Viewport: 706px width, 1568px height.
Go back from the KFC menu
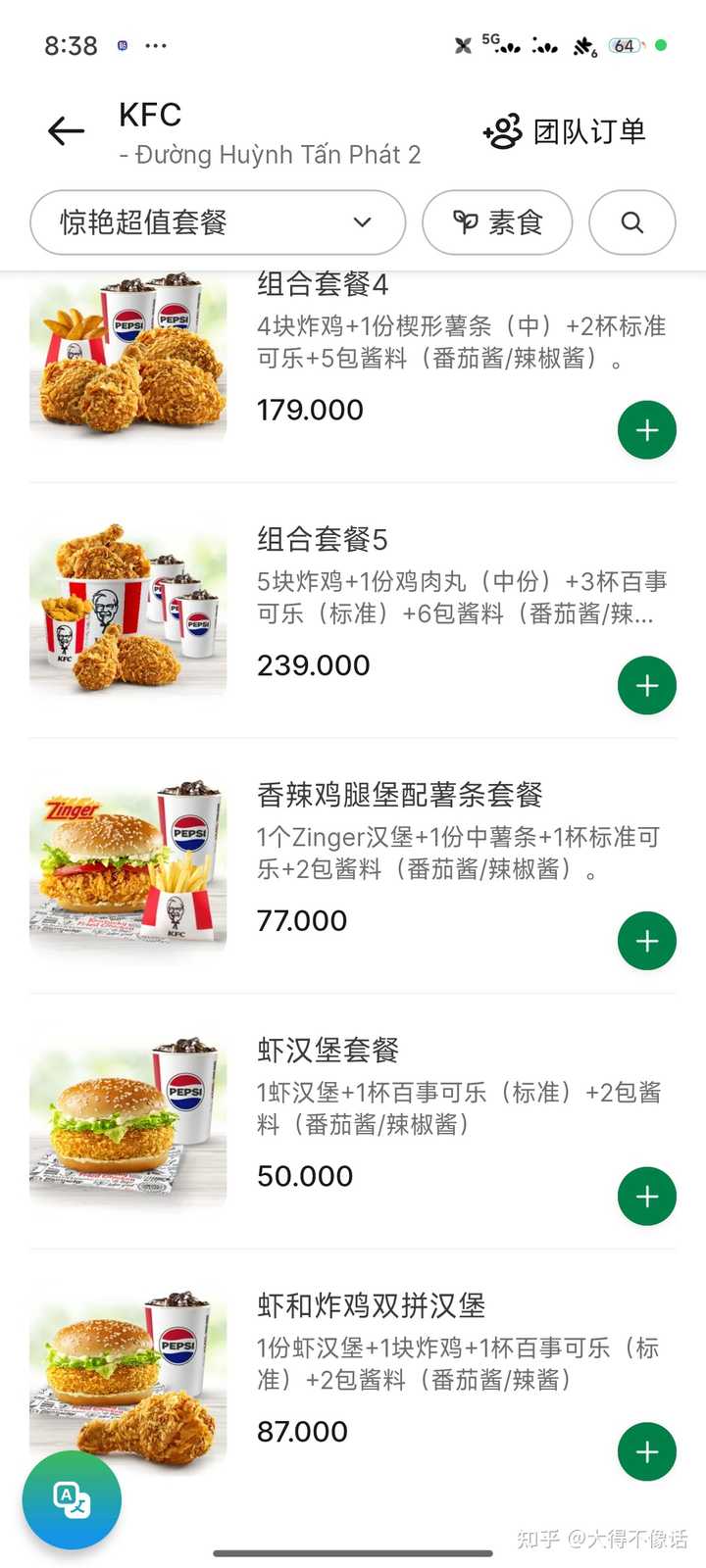click(66, 130)
